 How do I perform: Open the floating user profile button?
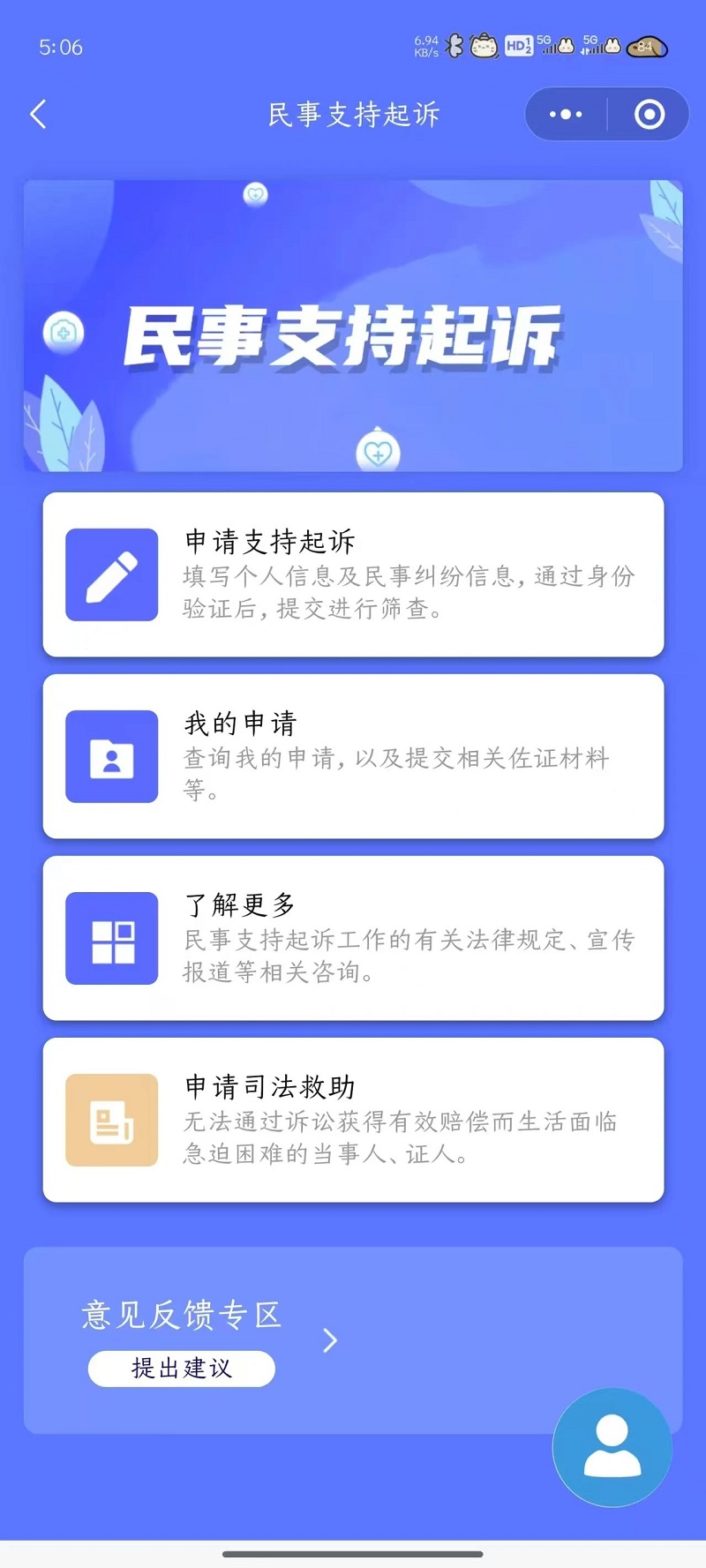click(612, 1447)
